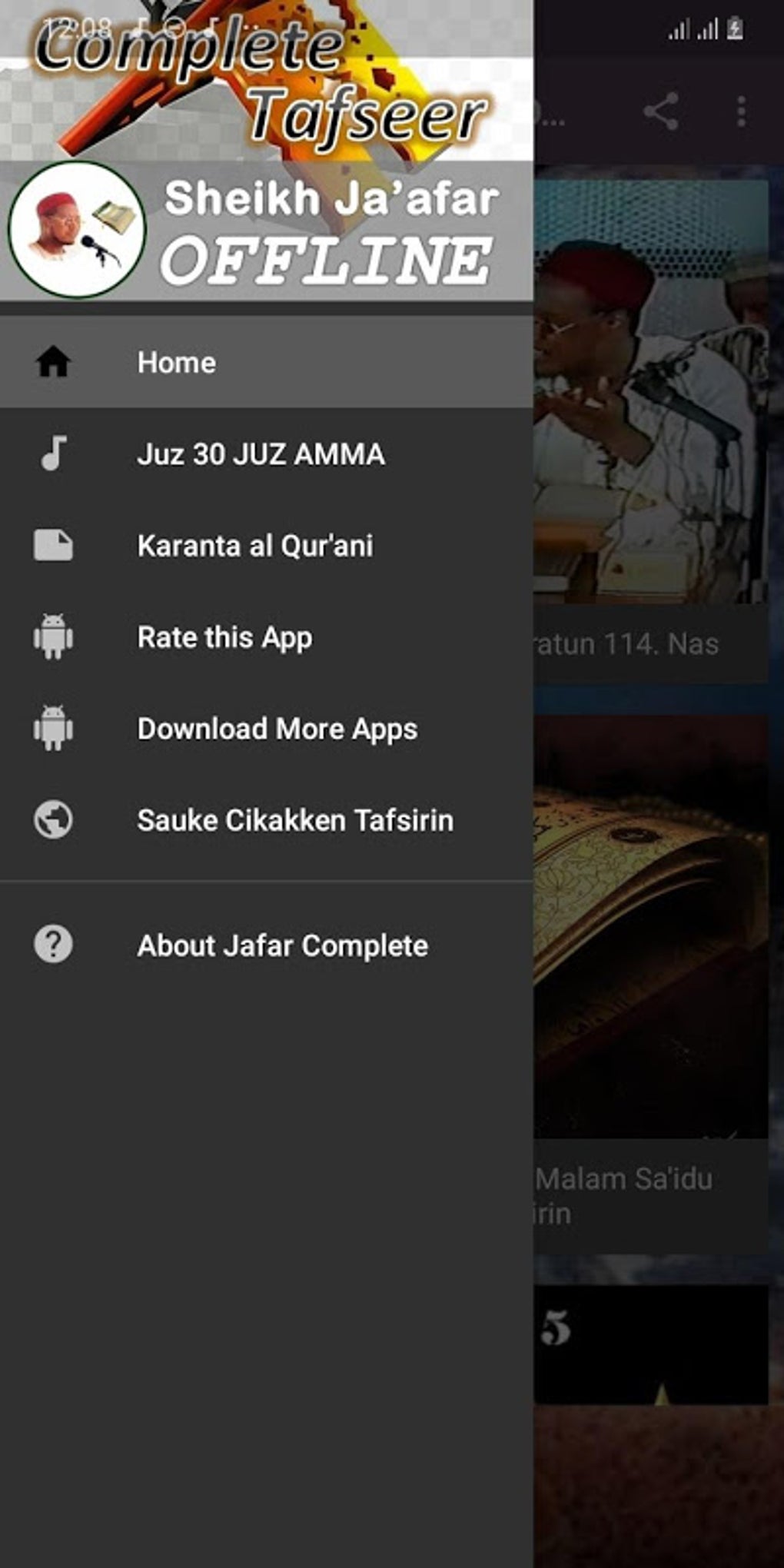Tap the music note icon beside Juz 30
This screenshot has height=1568, width=784.
[x=53, y=453]
